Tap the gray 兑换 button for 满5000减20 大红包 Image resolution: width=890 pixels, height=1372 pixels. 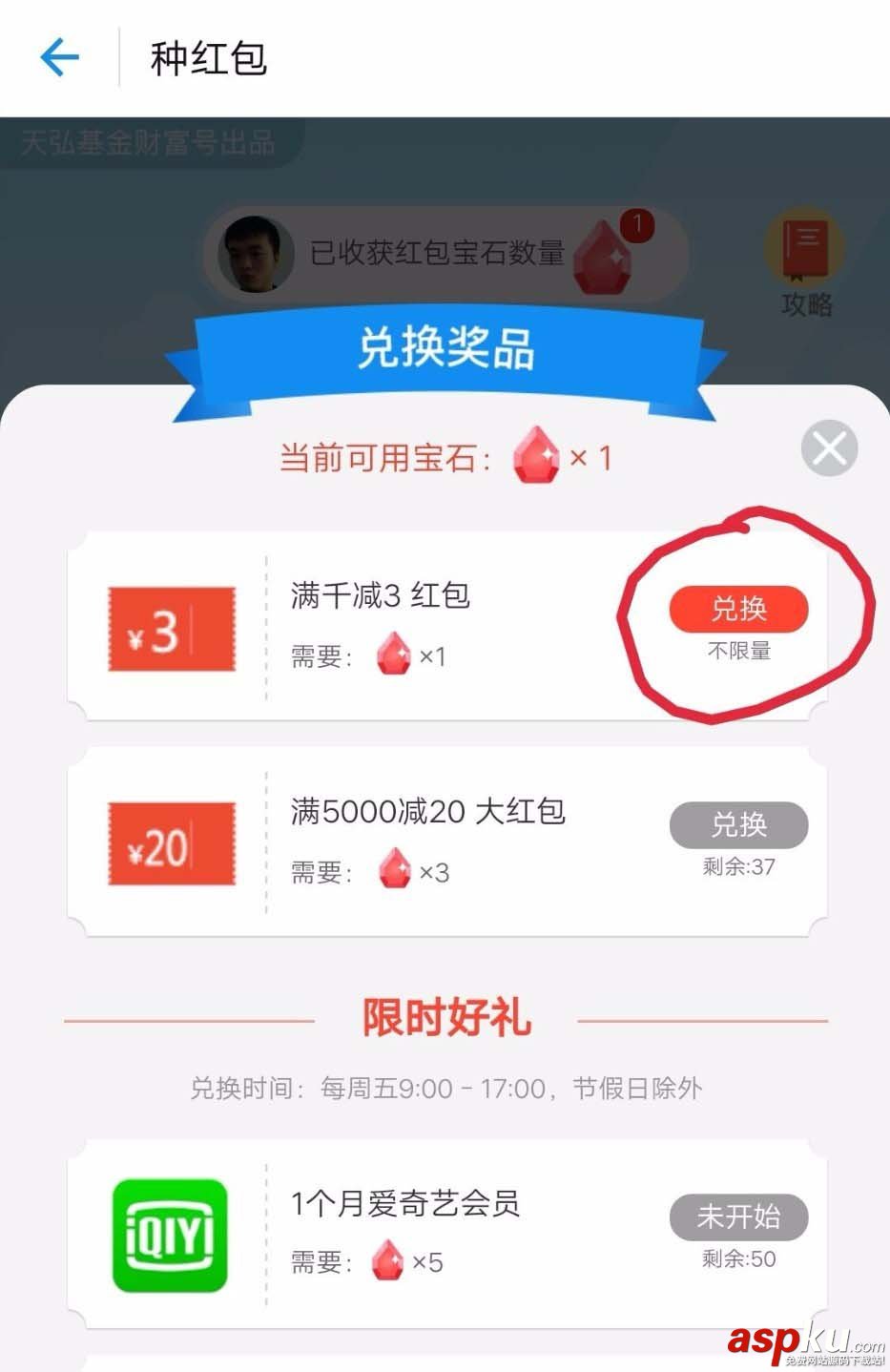click(740, 825)
